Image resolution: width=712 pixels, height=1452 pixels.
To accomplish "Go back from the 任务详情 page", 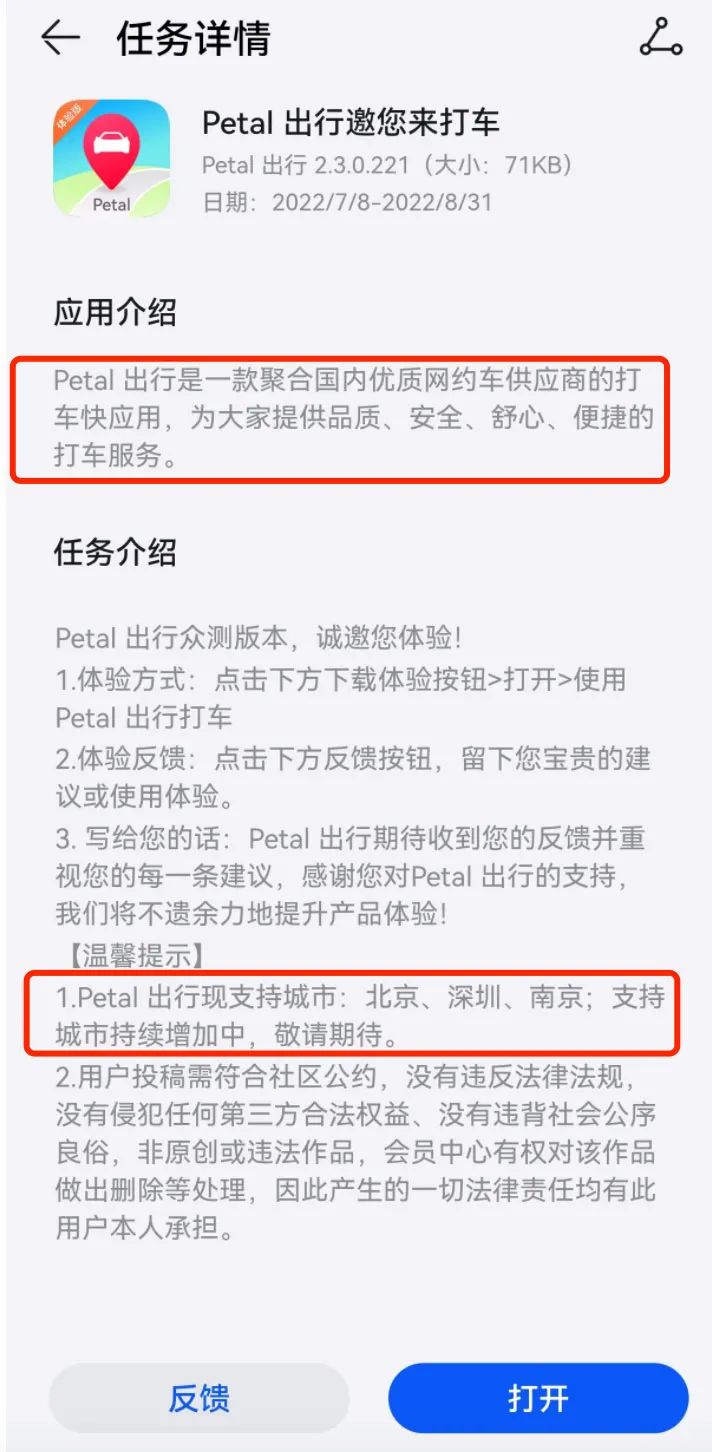I will 59,38.
